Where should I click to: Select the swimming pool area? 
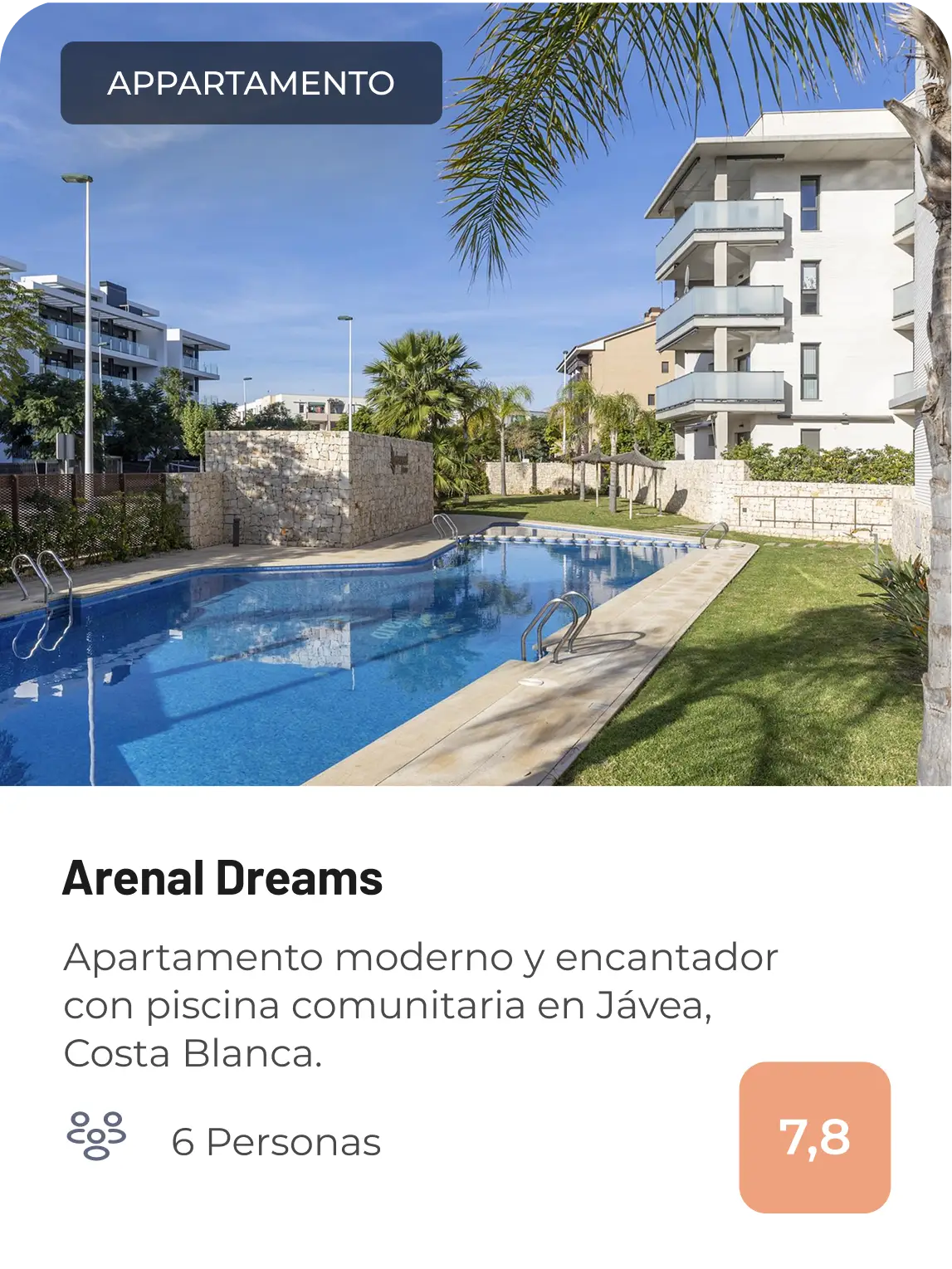pyautogui.click(x=332, y=664)
